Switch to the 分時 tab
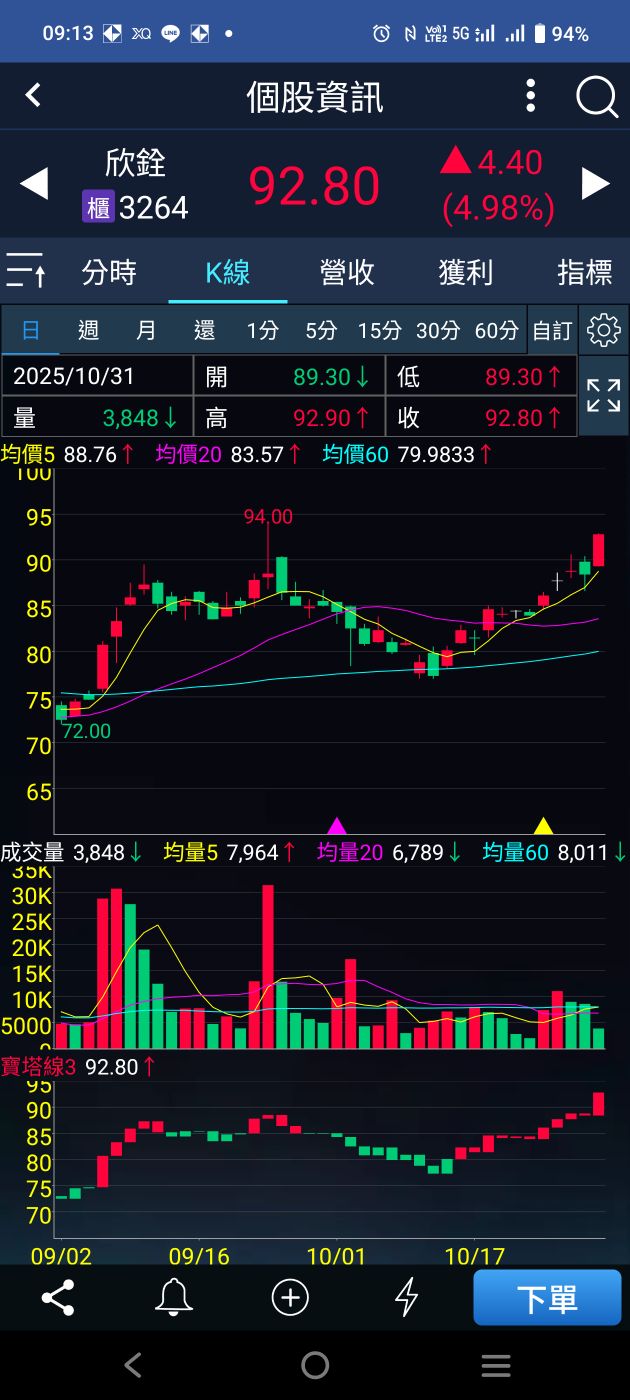Image resolution: width=630 pixels, height=1400 pixels. coord(109,272)
